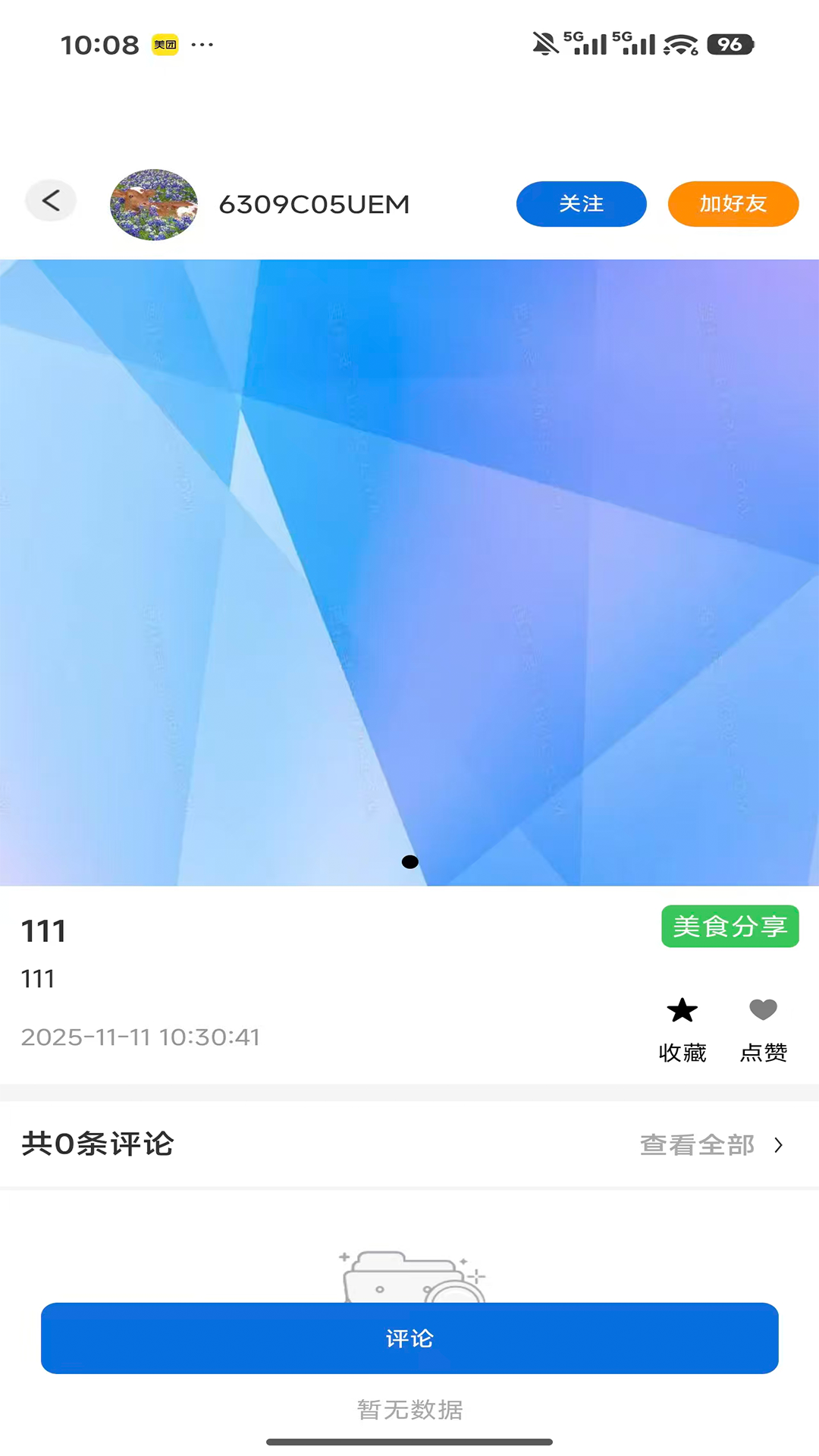Tap the image carousel page dot
The width and height of the screenshot is (819, 1456).
[409, 861]
